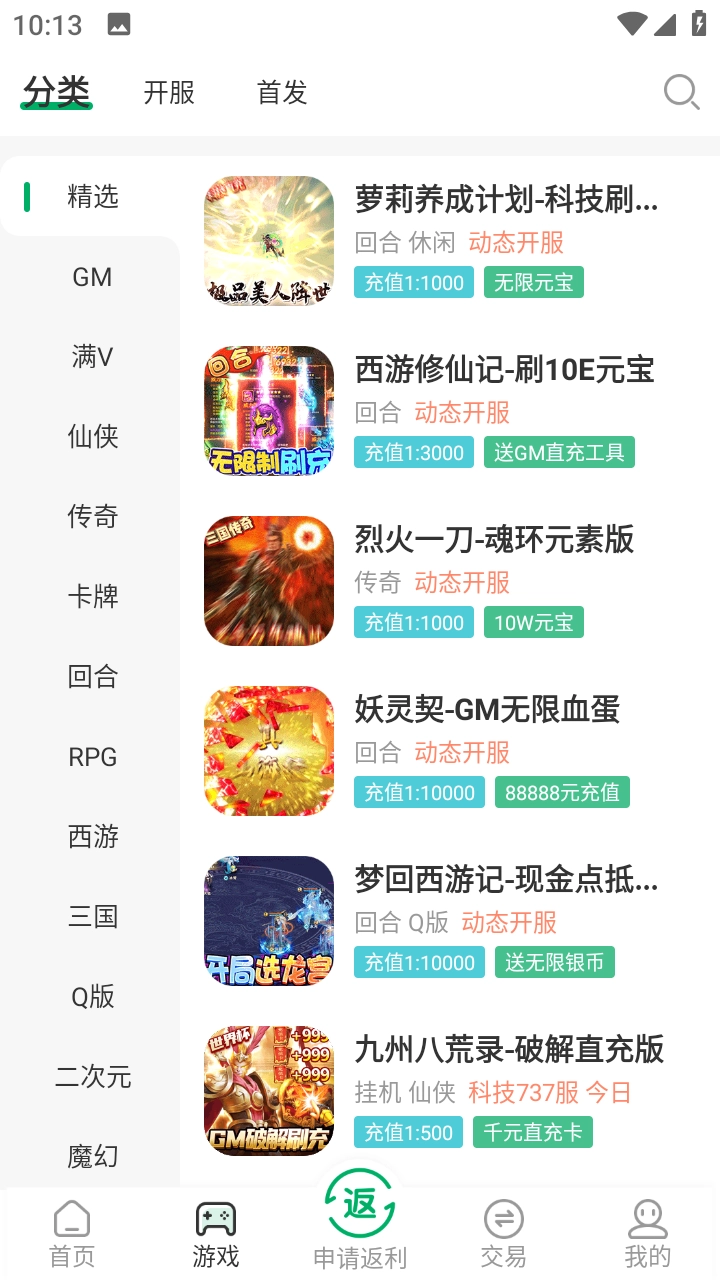Choose the 二次元 category in the sidebar
Viewport: 720px width, 1280px height.
pyautogui.click(x=93, y=1077)
